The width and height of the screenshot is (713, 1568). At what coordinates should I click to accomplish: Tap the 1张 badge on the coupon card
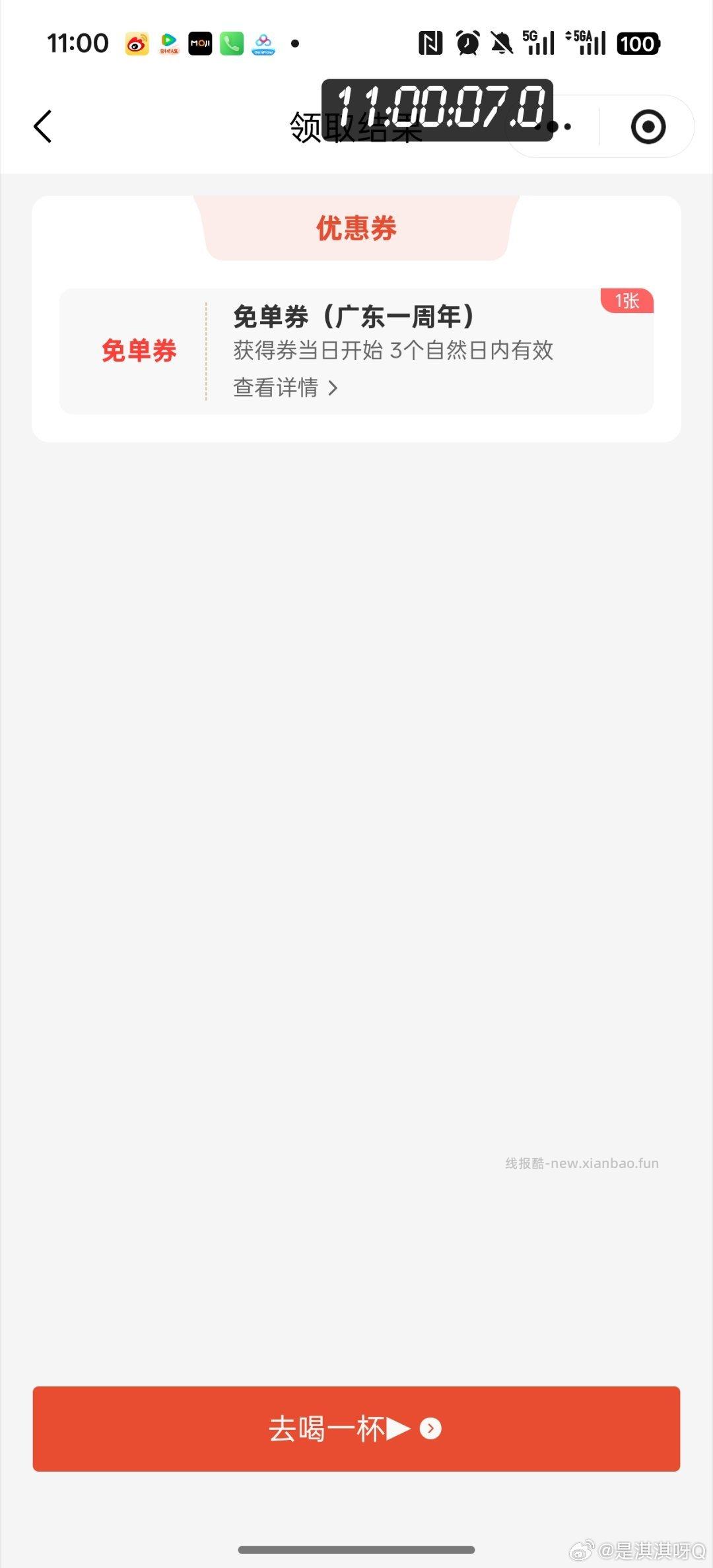626,300
